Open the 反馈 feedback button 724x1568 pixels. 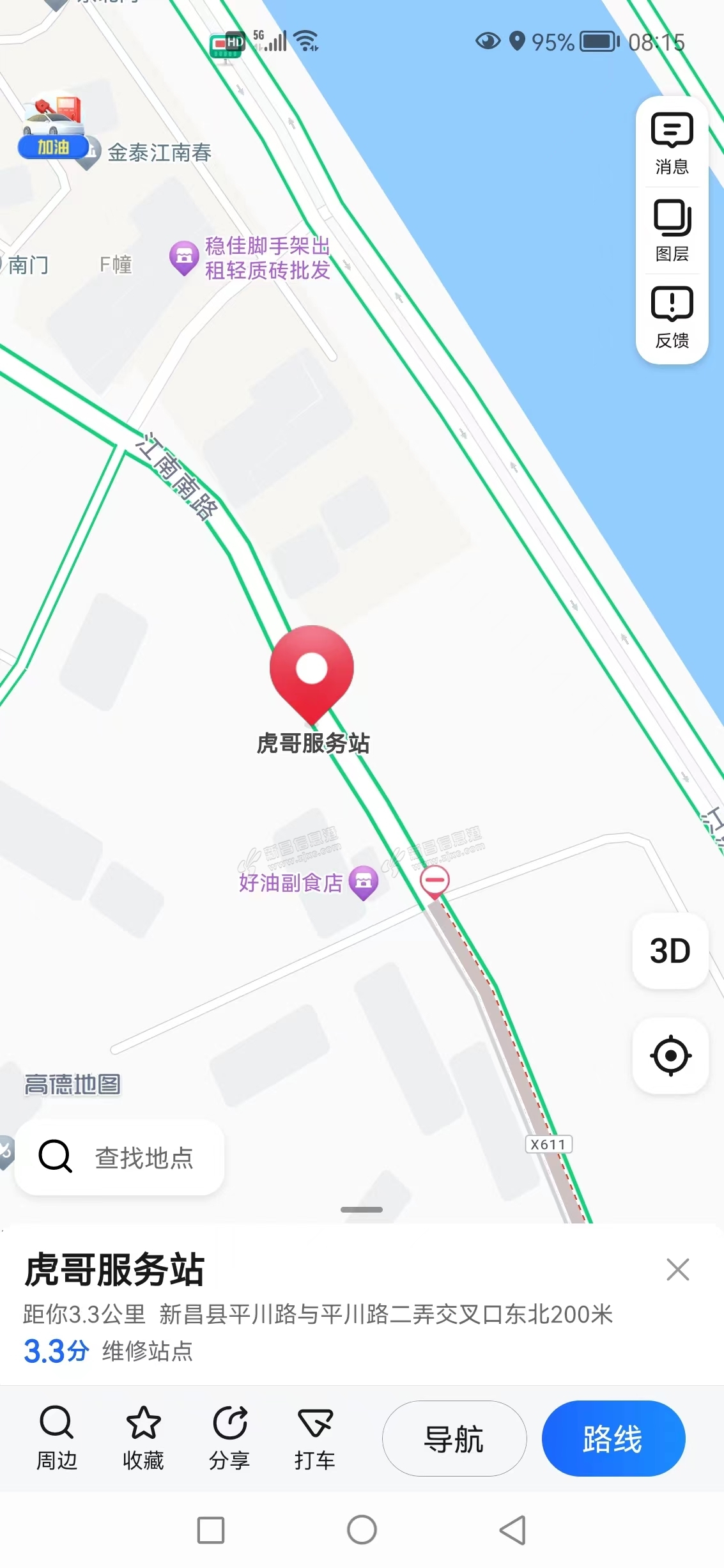[x=672, y=318]
